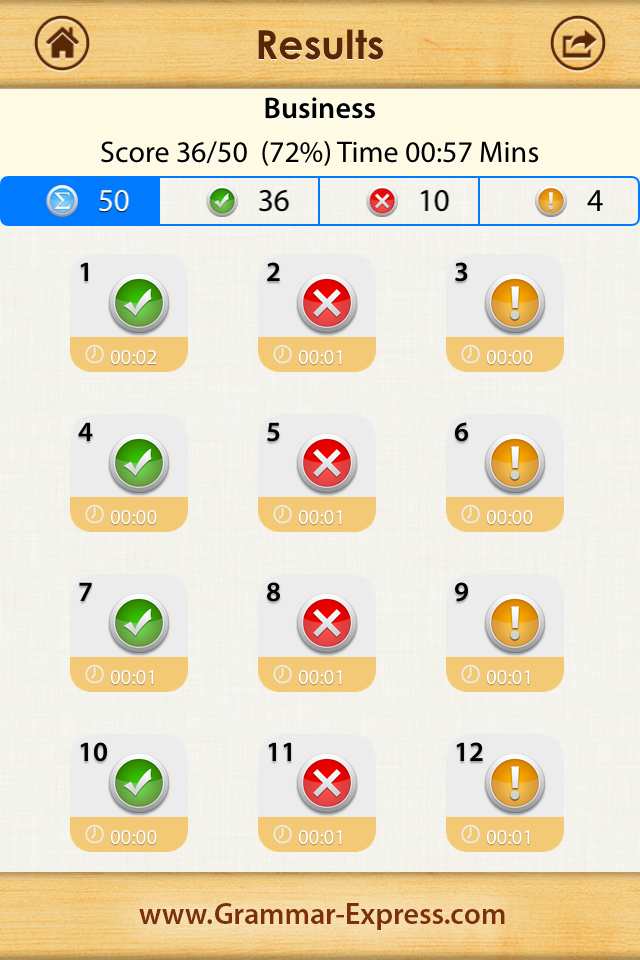Image resolution: width=640 pixels, height=960 pixels.
Task: Open correct question 10
Action: pos(129,793)
